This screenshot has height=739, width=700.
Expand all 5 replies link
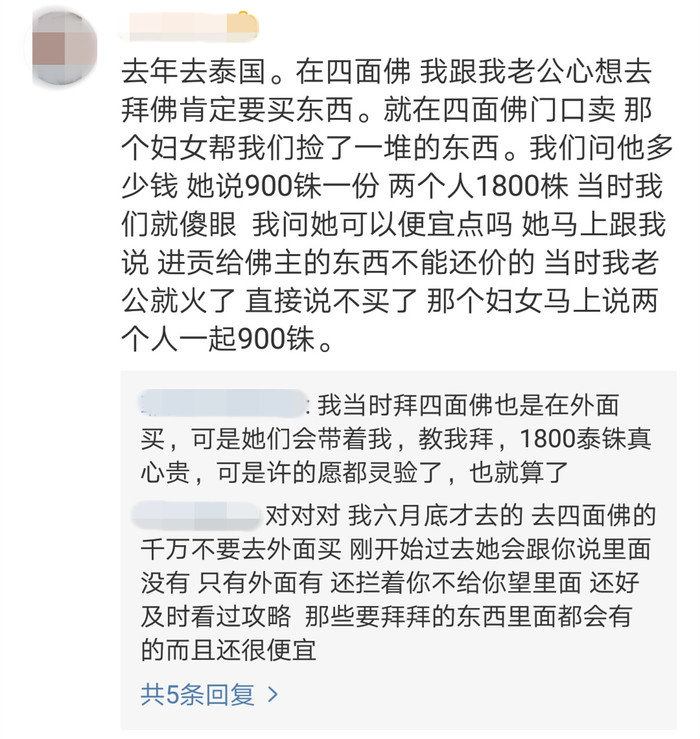(x=209, y=694)
